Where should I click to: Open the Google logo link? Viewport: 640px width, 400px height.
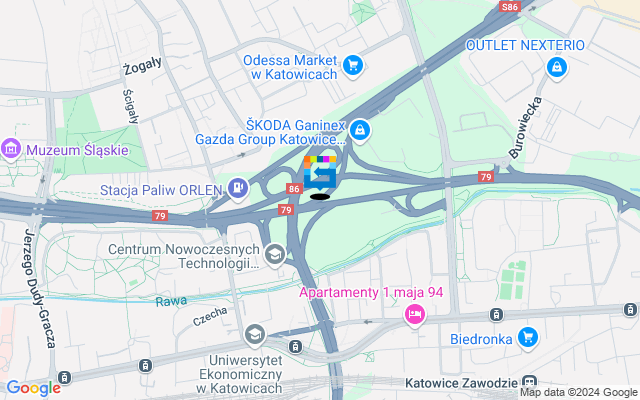pyautogui.click(x=33, y=388)
